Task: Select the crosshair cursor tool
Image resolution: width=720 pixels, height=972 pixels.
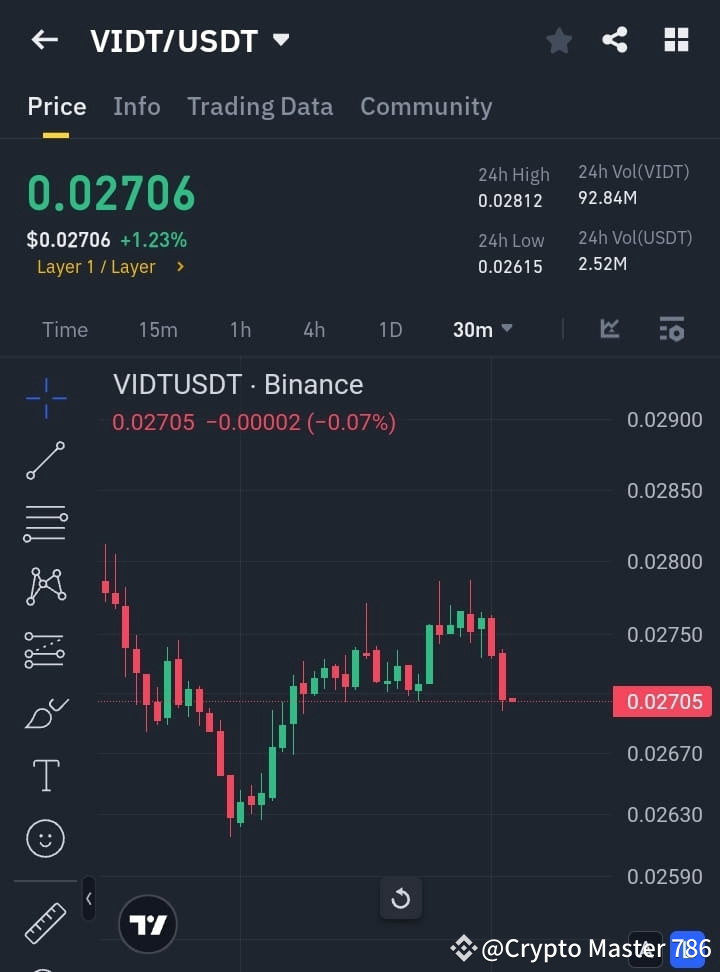Action: (45, 398)
